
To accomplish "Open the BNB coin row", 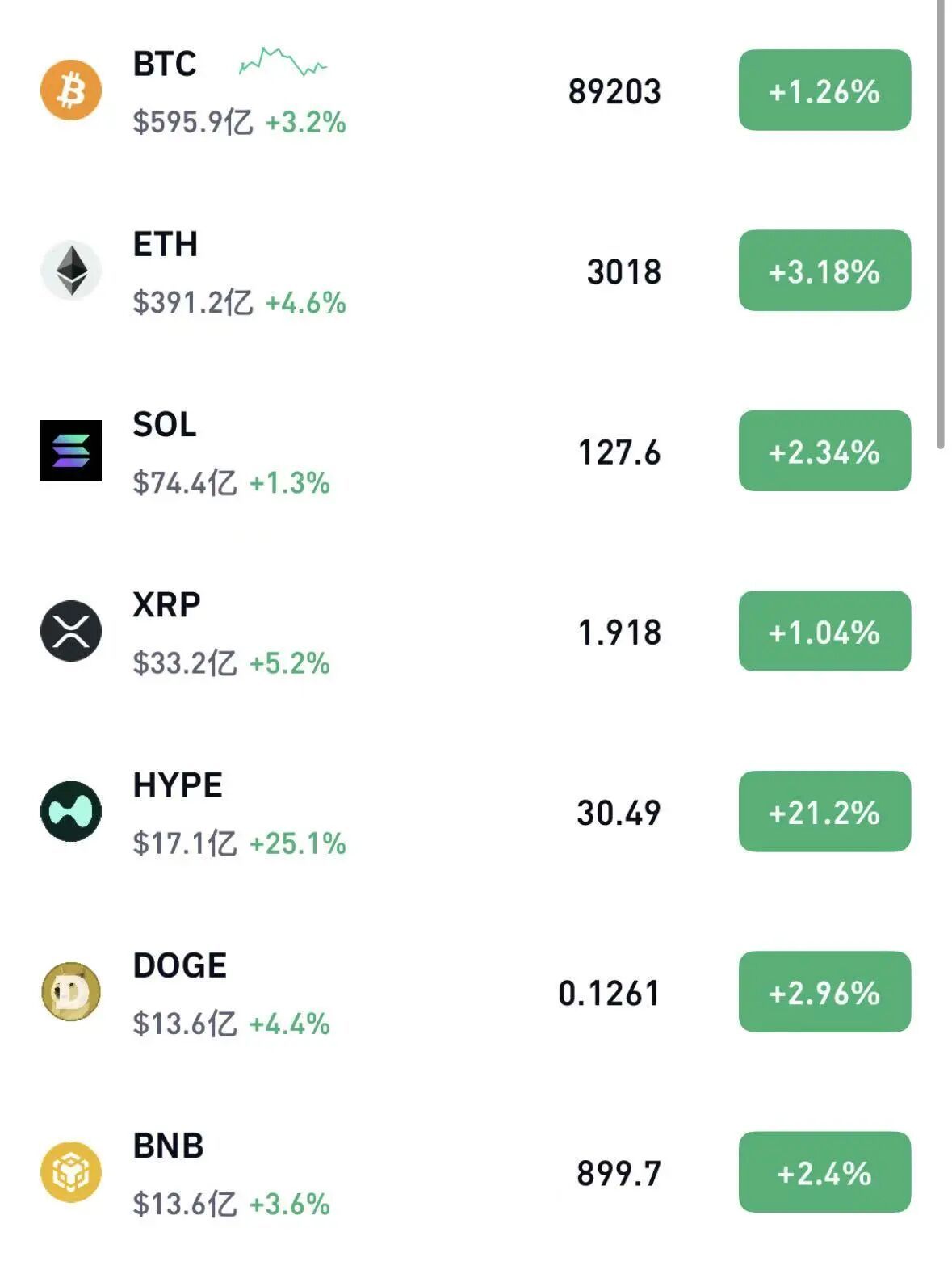I will pyautogui.click(x=168, y=1146).
